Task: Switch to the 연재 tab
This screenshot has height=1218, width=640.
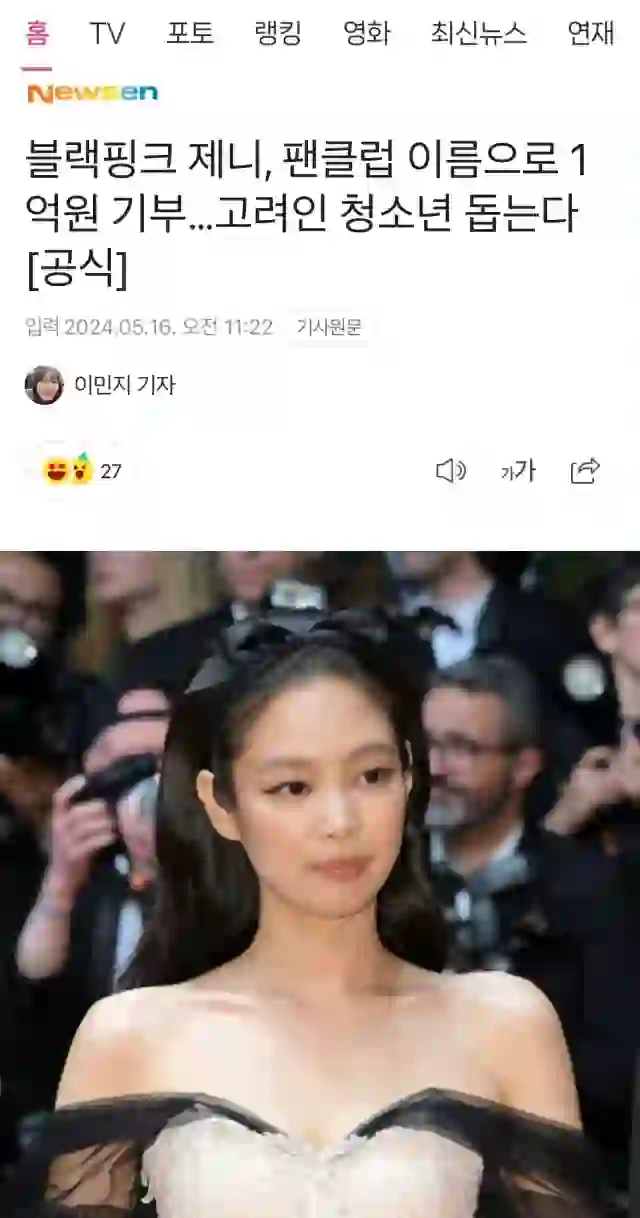Action: [590, 33]
